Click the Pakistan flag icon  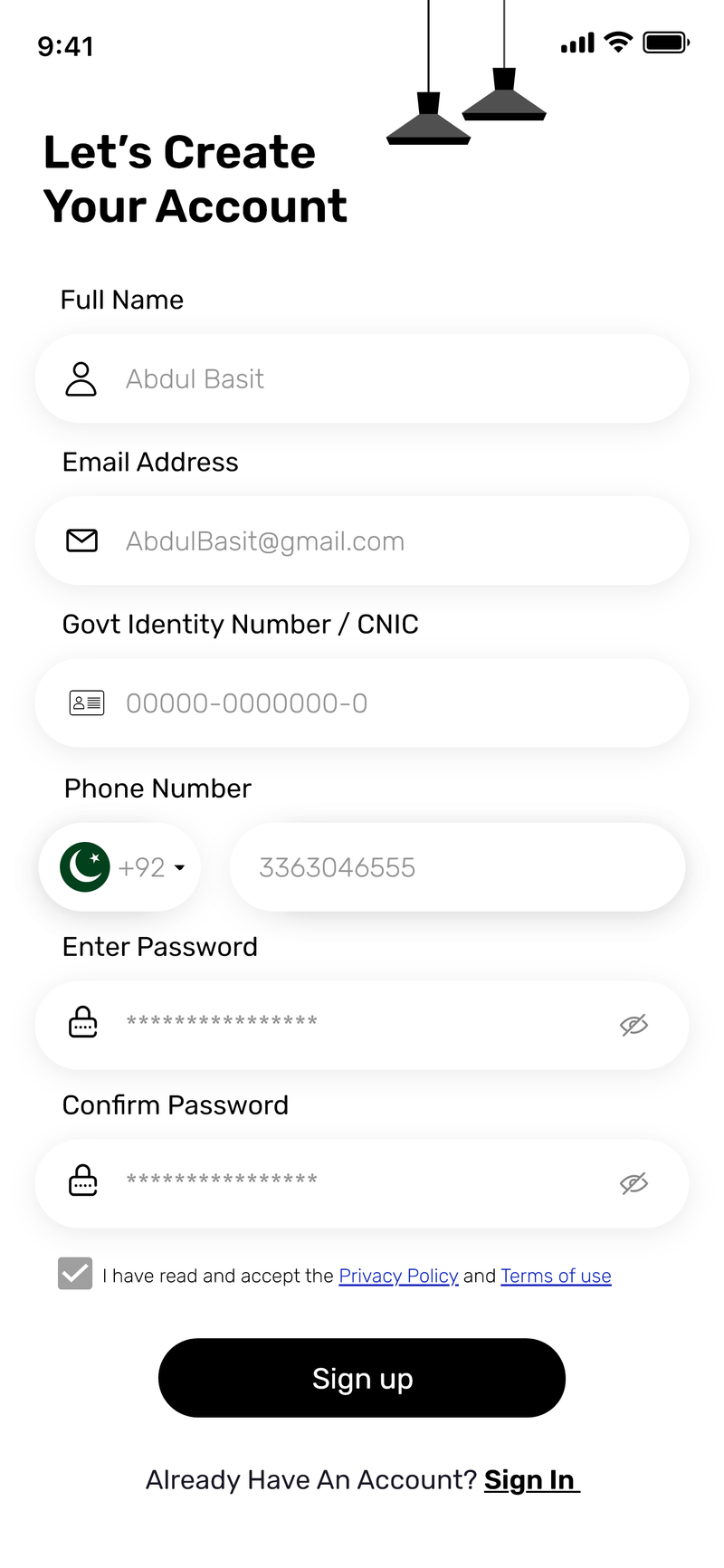(86, 866)
